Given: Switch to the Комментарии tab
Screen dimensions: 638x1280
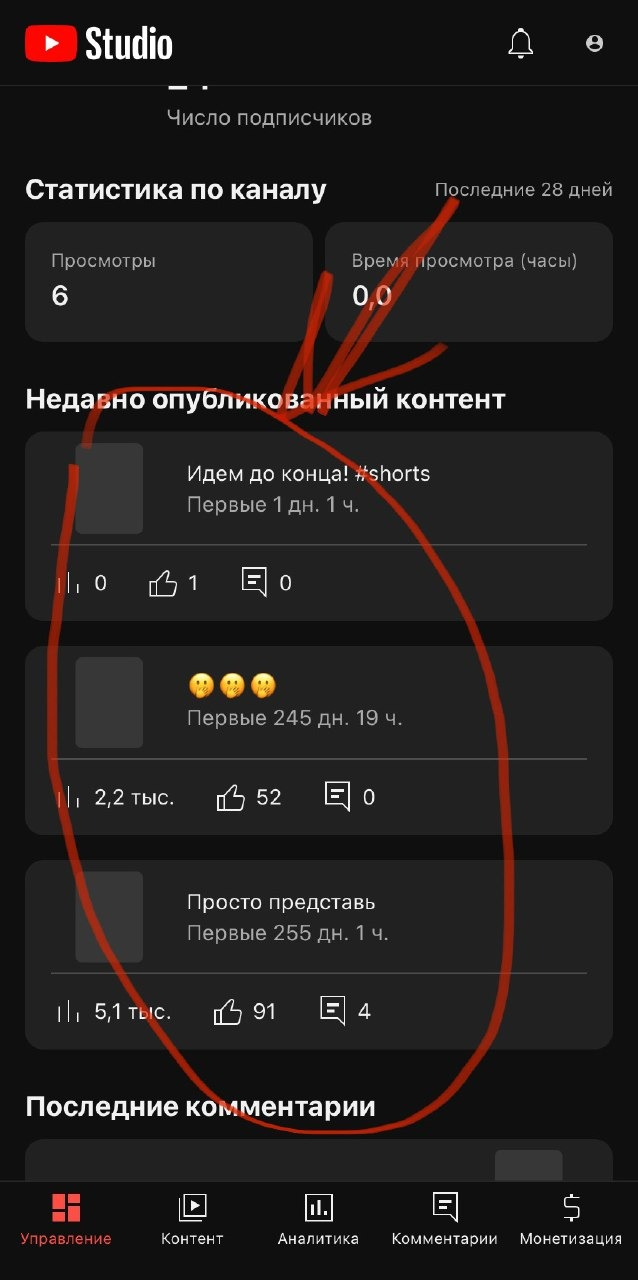Looking at the screenshot, I should (444, 1220).
